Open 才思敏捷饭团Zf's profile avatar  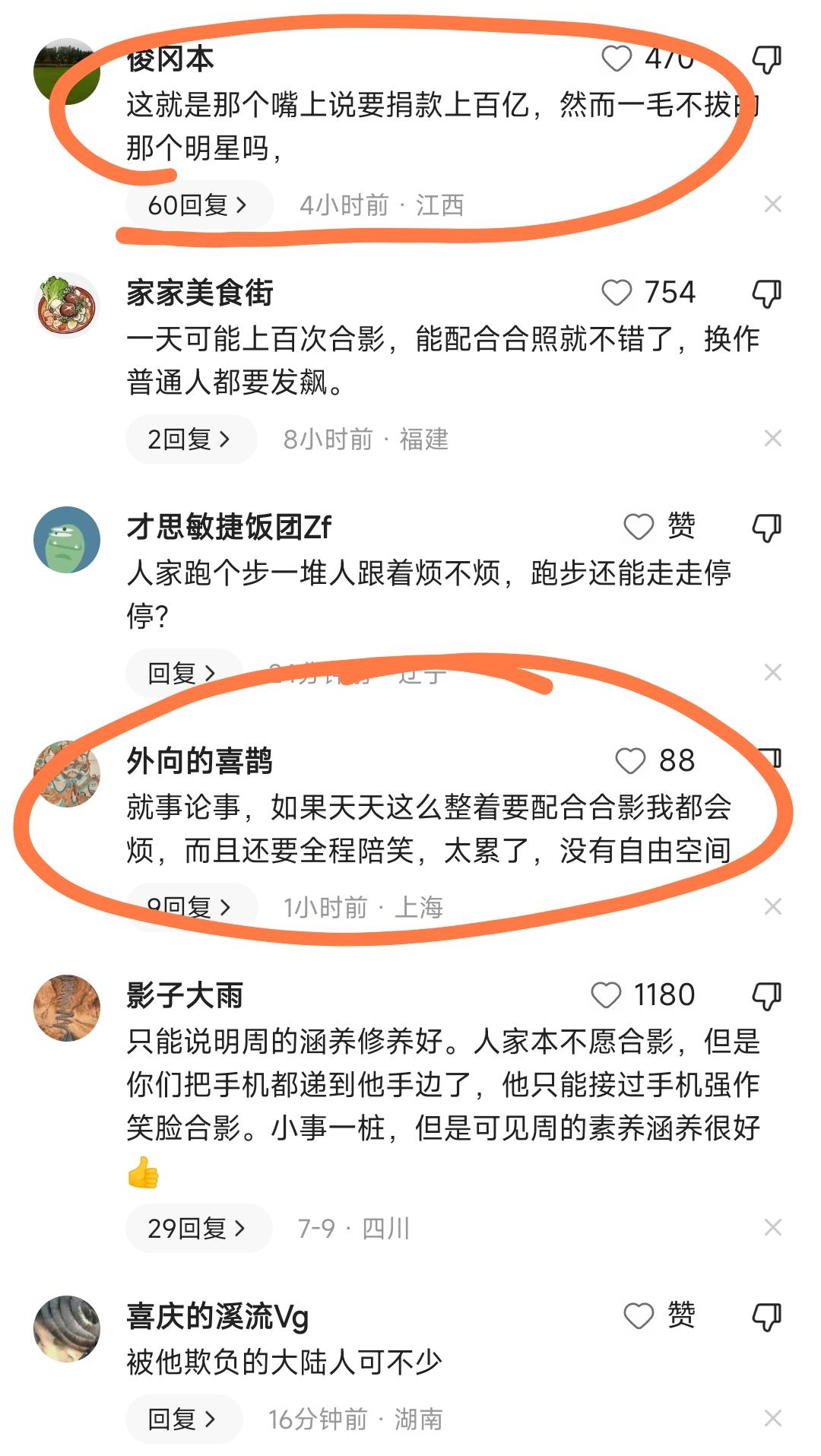coord(67,539)
